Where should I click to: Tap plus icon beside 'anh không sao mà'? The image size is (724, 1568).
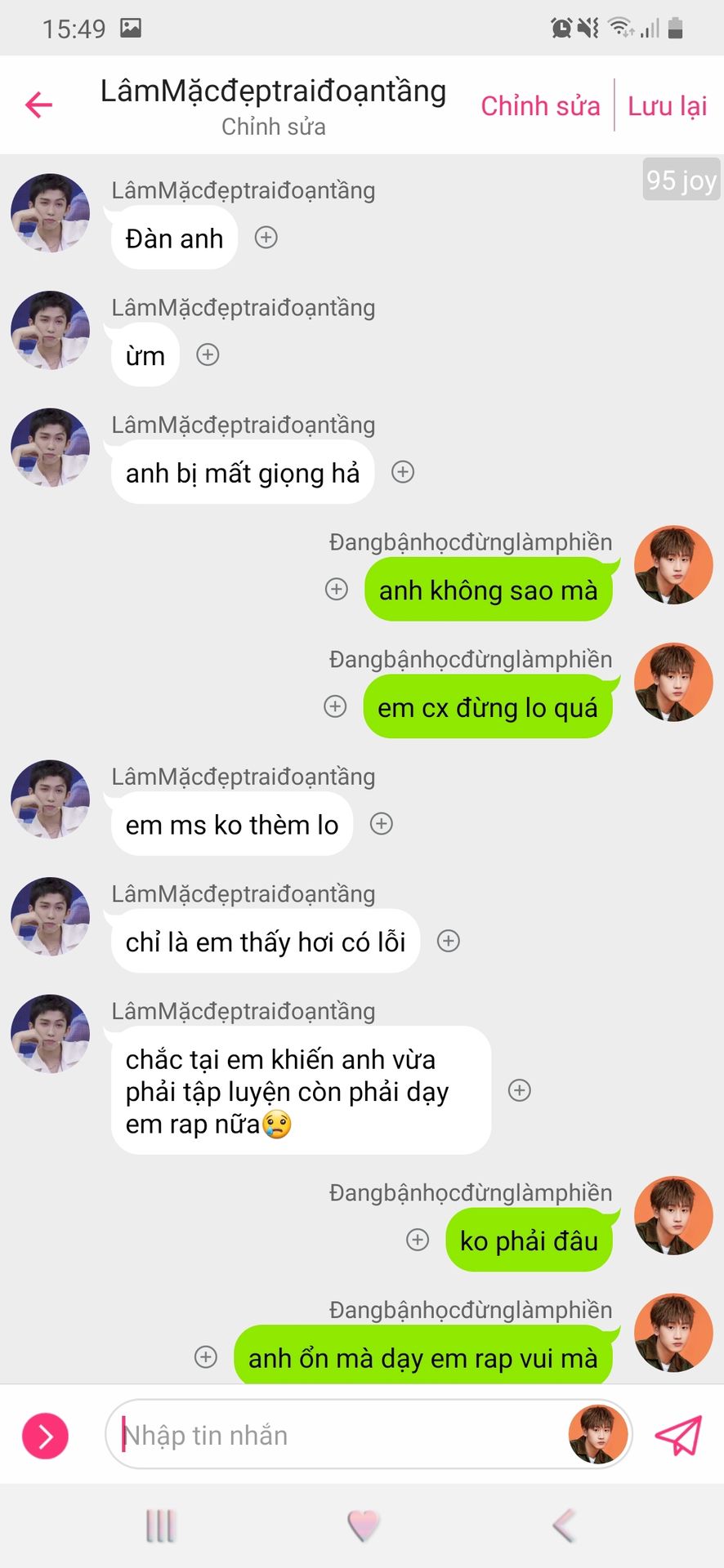(337, 589)
